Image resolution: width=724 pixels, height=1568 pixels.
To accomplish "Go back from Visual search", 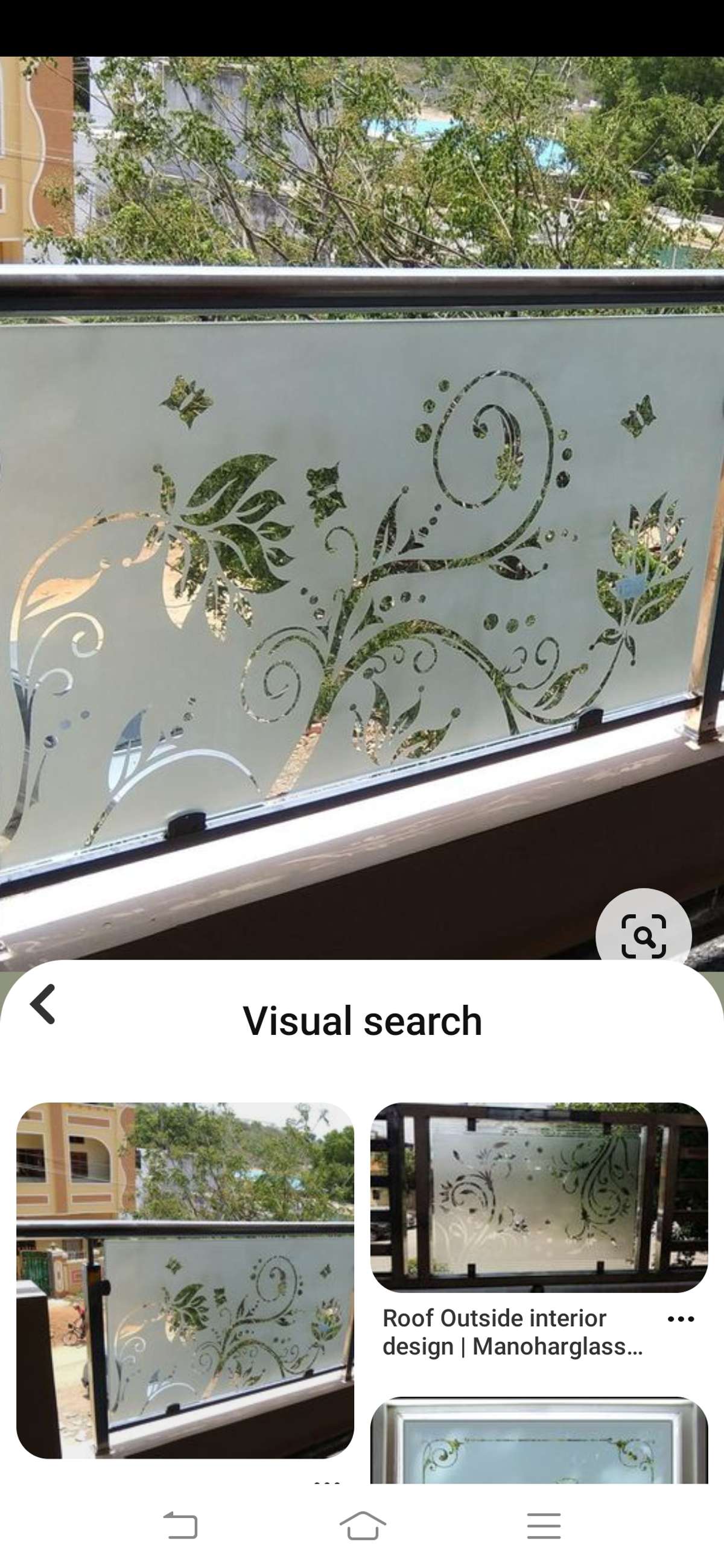I will [x=43, y=1004].
